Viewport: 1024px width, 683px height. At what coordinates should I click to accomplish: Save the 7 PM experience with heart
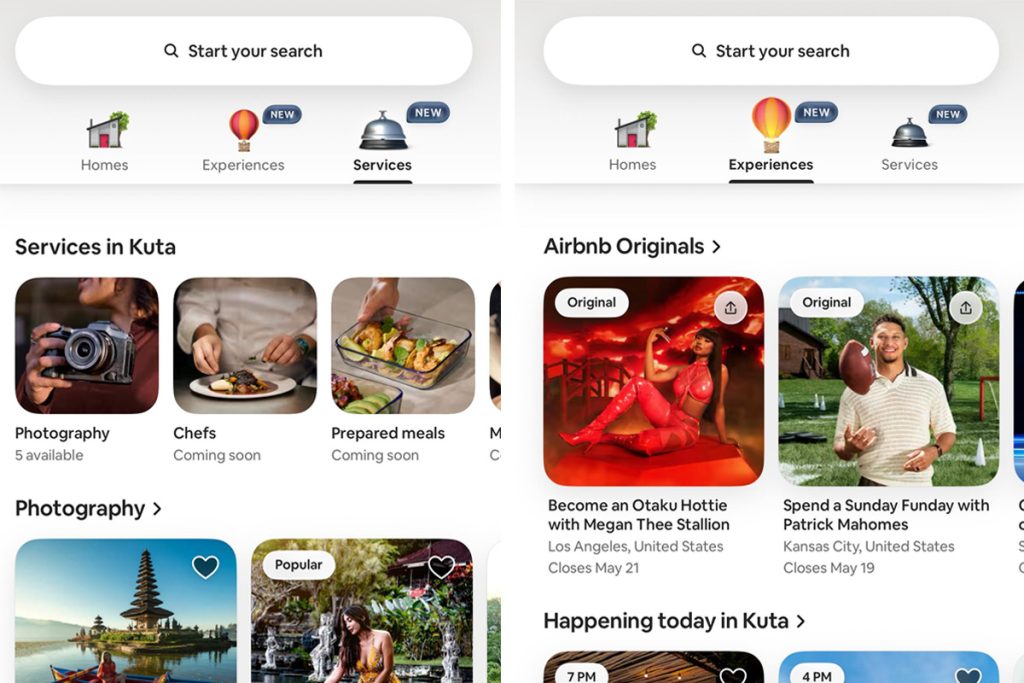tap(733, 676)
